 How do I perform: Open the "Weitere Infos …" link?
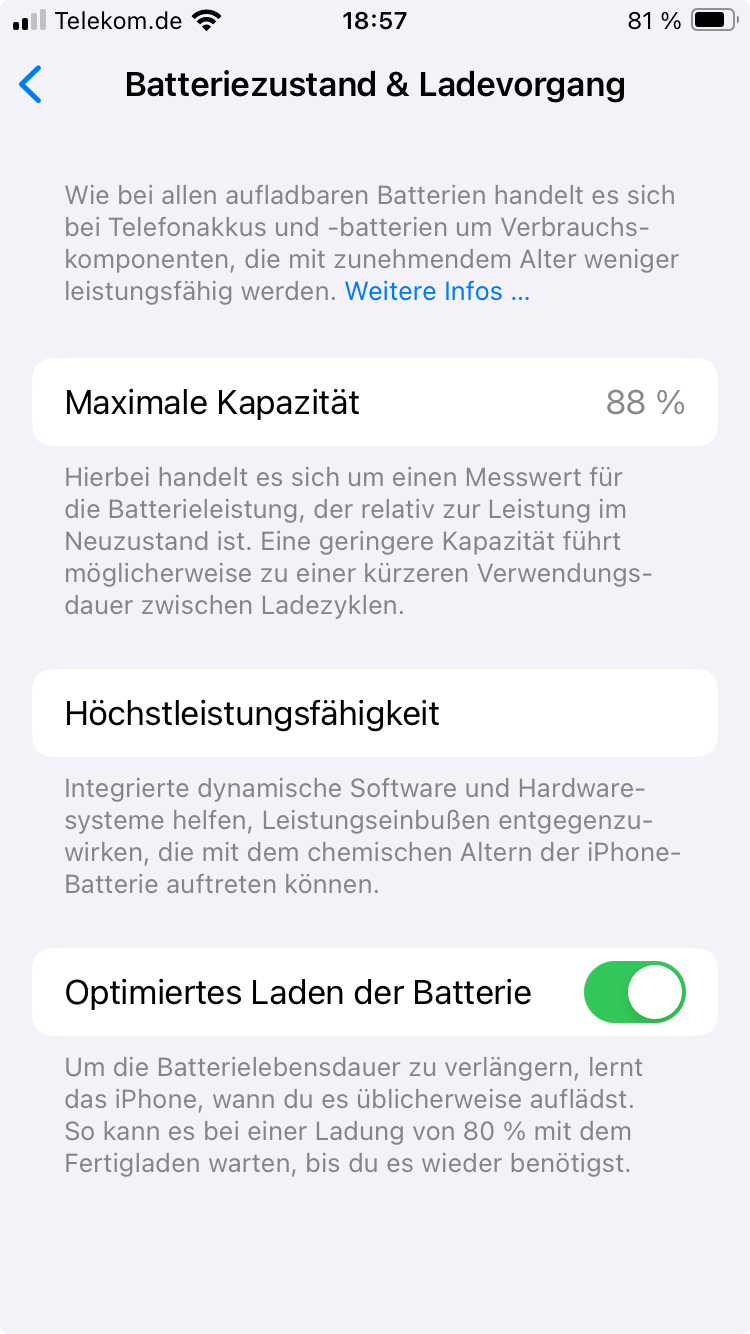(x=437, y=291)
